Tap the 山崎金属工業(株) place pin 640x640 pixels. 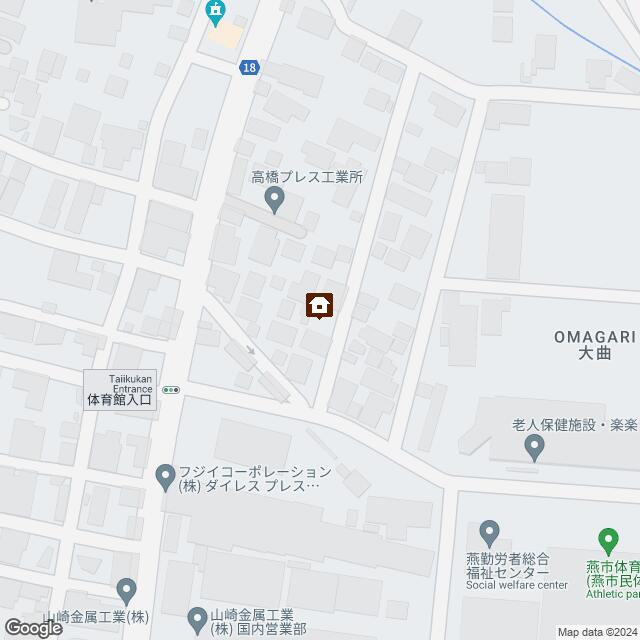coord(126,589)
